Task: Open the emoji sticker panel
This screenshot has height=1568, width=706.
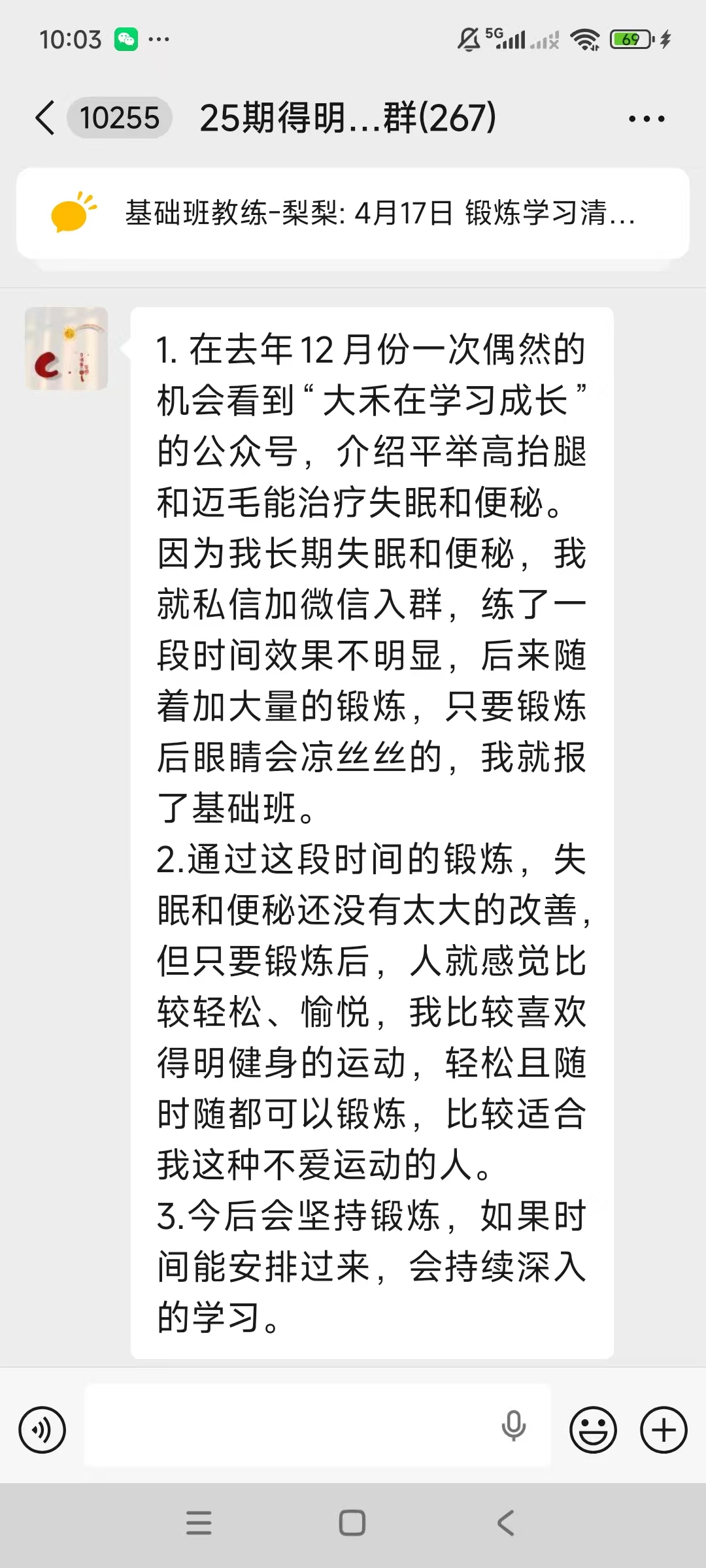Action: click(x=593, y=1429)
